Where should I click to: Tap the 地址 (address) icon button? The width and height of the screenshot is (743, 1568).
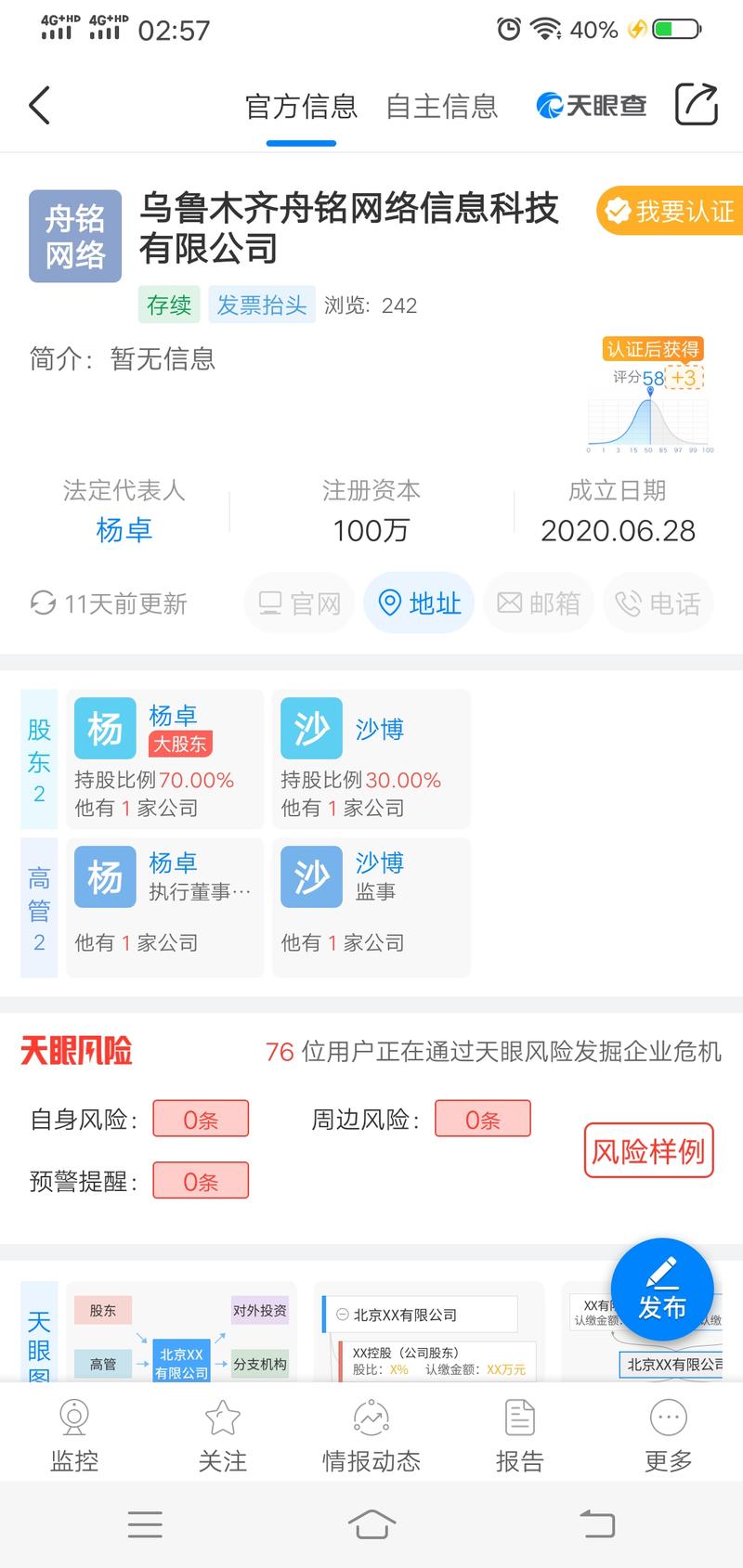(x=419, y=603)
